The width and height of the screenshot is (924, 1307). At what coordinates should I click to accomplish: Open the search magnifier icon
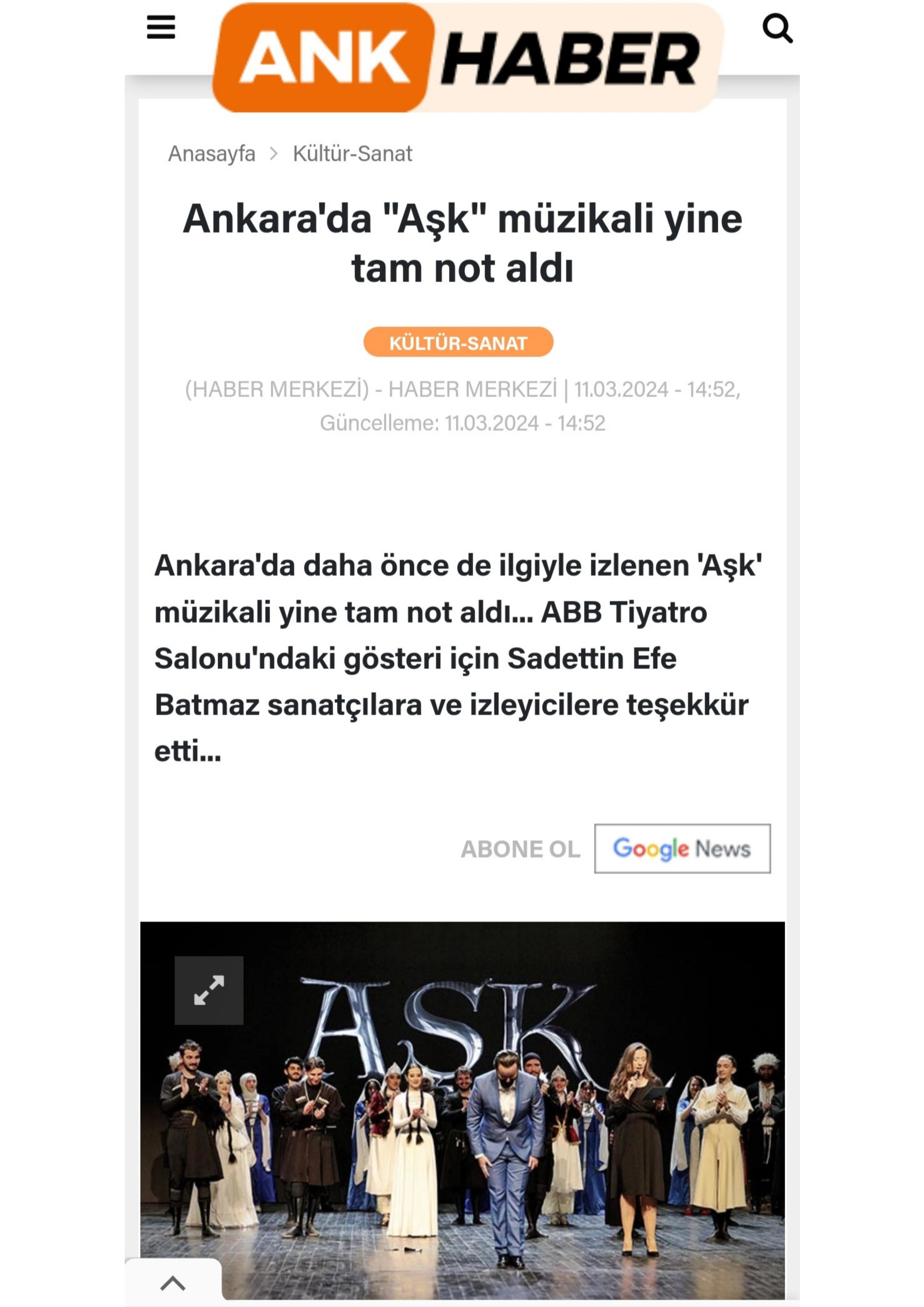[777, 28]
